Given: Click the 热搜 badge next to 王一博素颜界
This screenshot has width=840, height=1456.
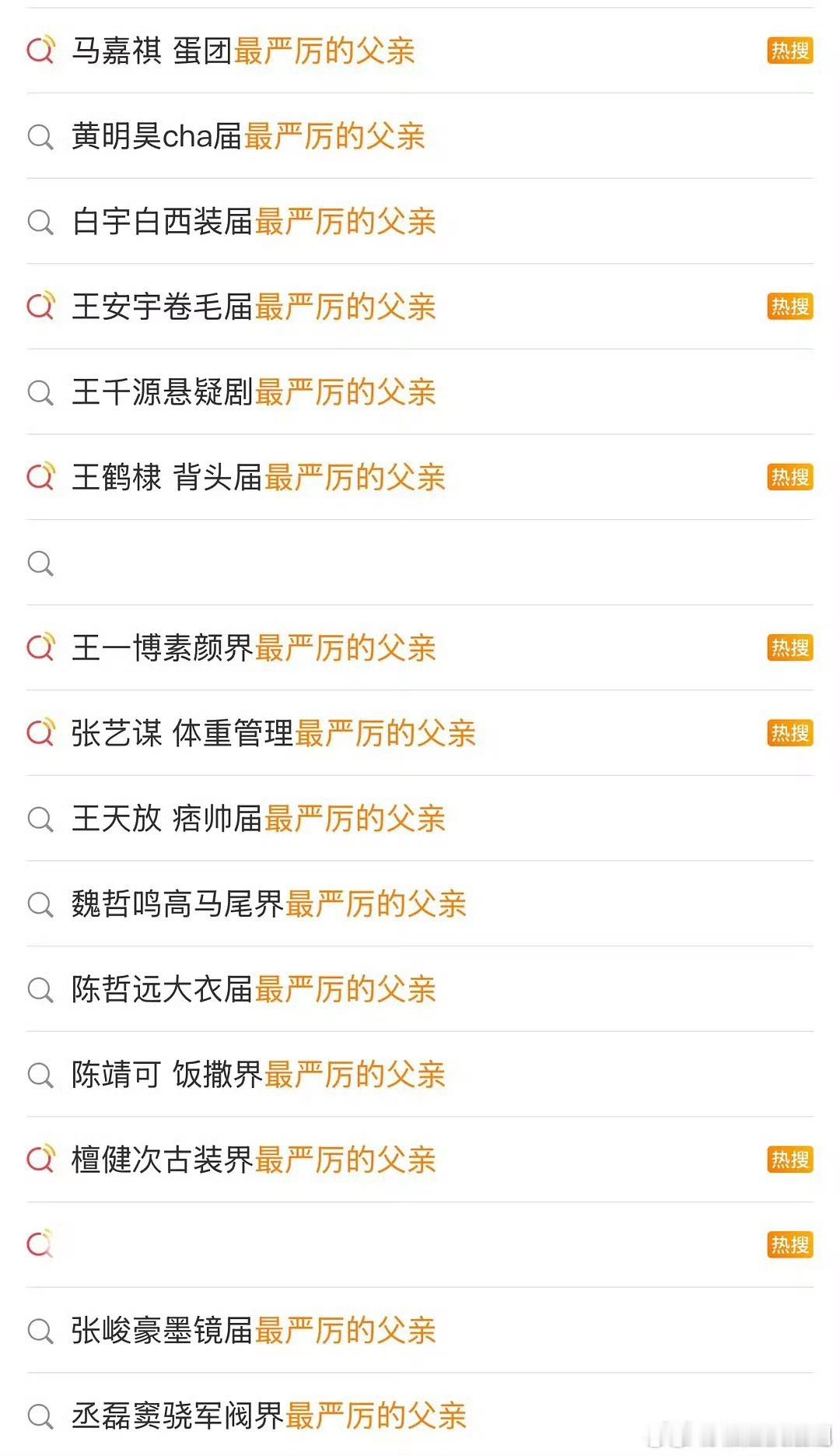Looking at the screenshot, I should coord(789,647).
